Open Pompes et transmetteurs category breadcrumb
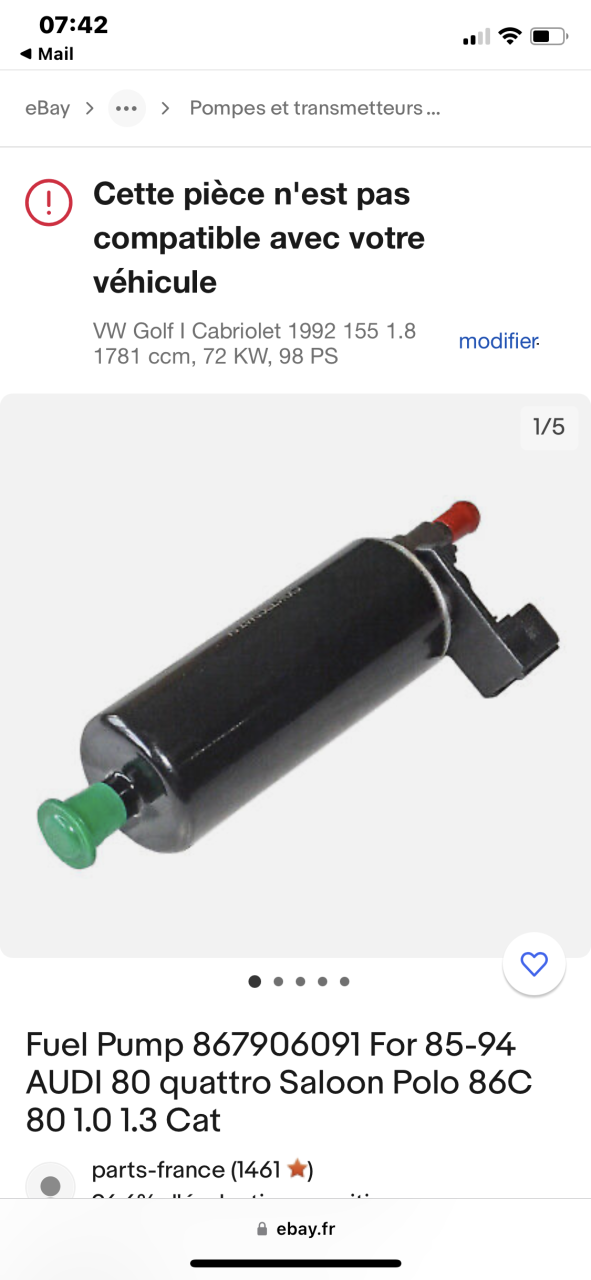This screenshot has width=591, height=1280. coord(315,108)
